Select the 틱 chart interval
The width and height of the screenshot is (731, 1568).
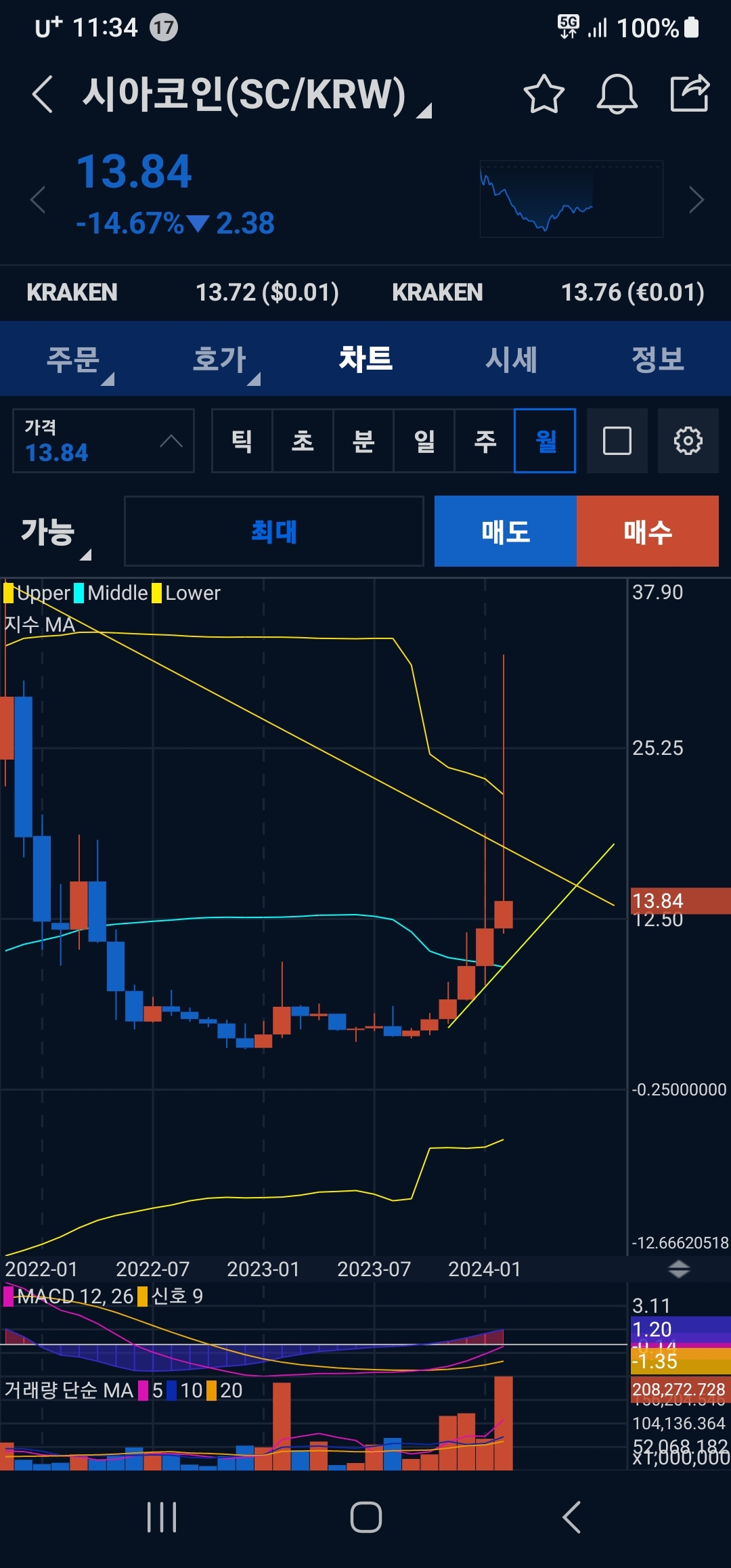[x=242, y=441]
